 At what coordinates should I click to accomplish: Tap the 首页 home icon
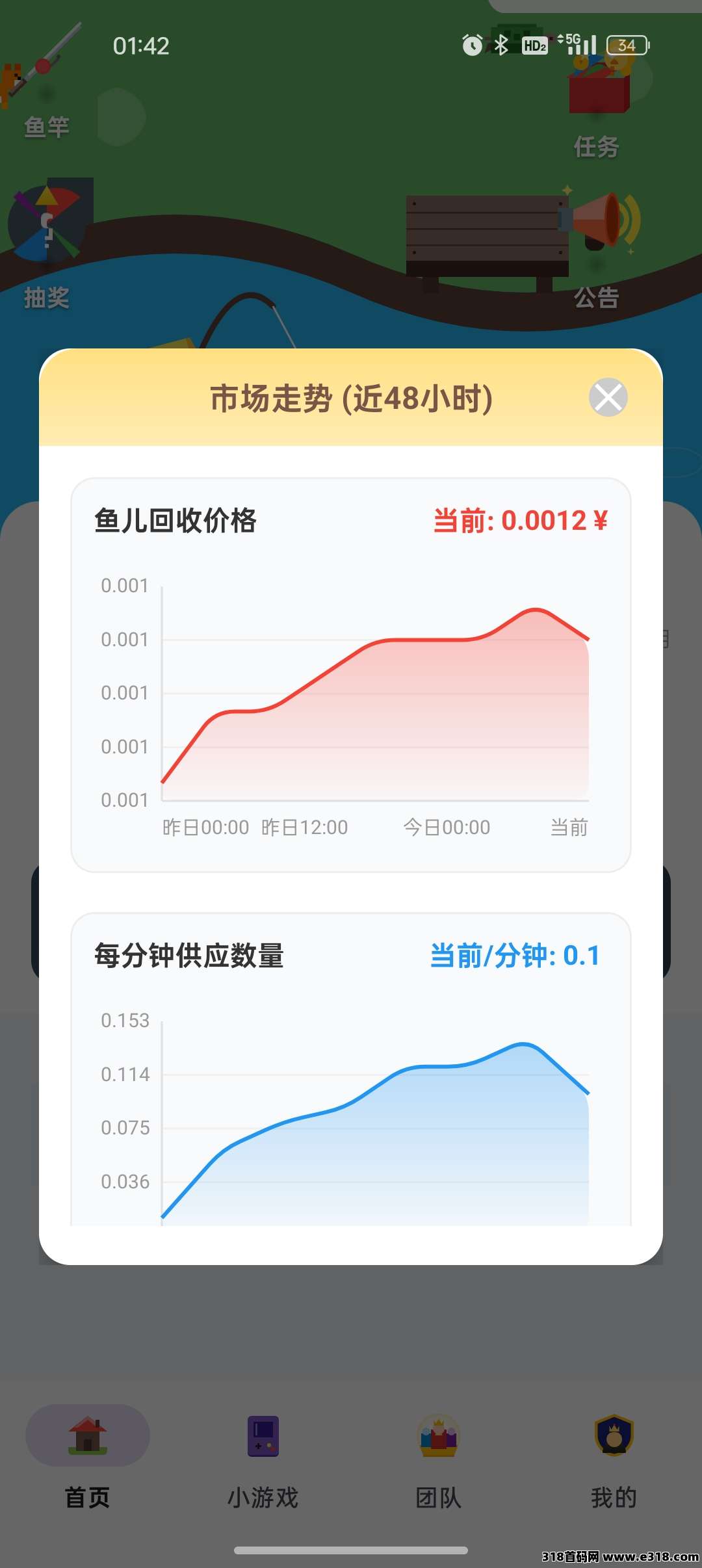(88, 1455)
